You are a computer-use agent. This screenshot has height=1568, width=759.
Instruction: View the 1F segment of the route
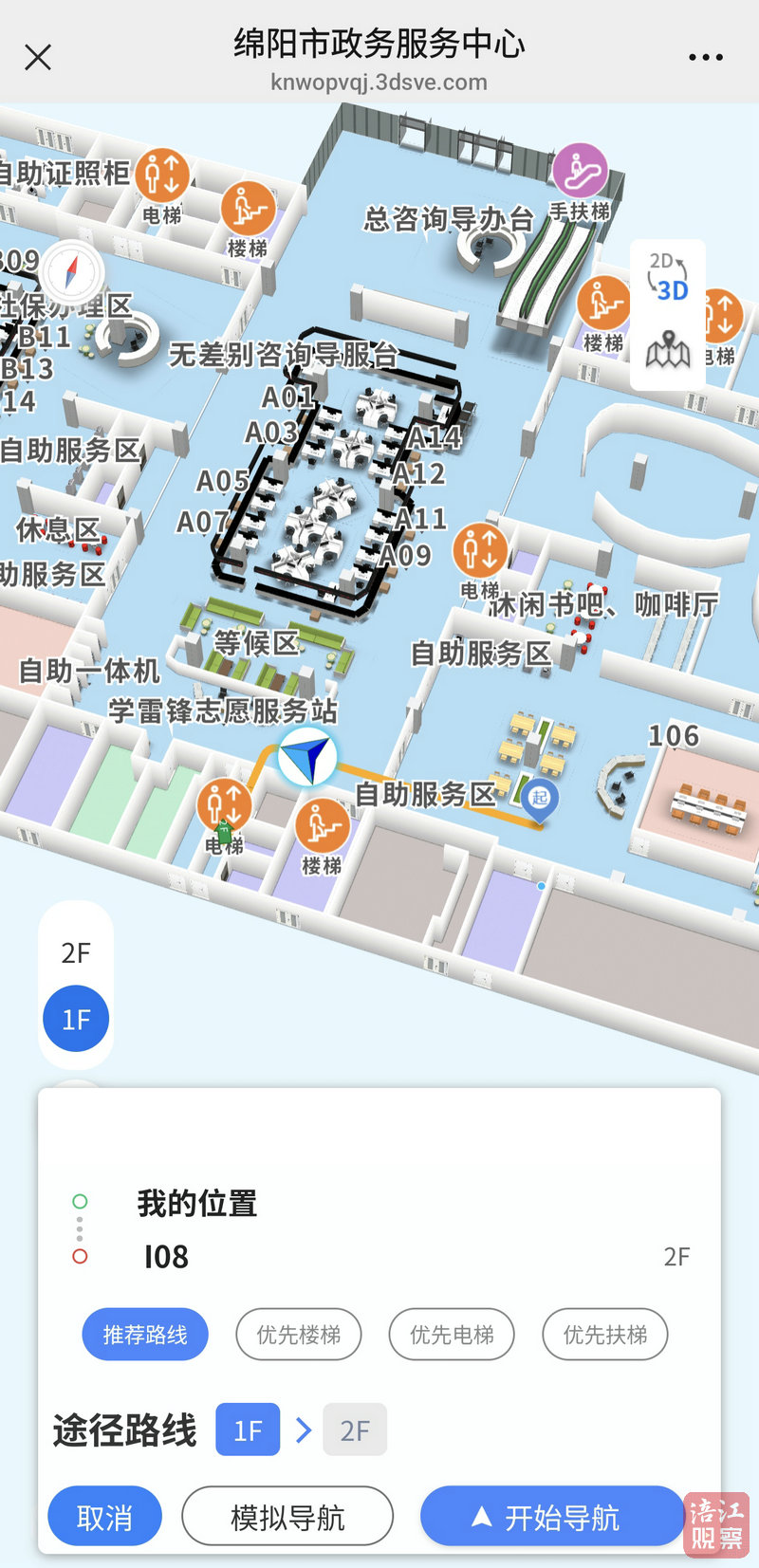coord(248,1430)
